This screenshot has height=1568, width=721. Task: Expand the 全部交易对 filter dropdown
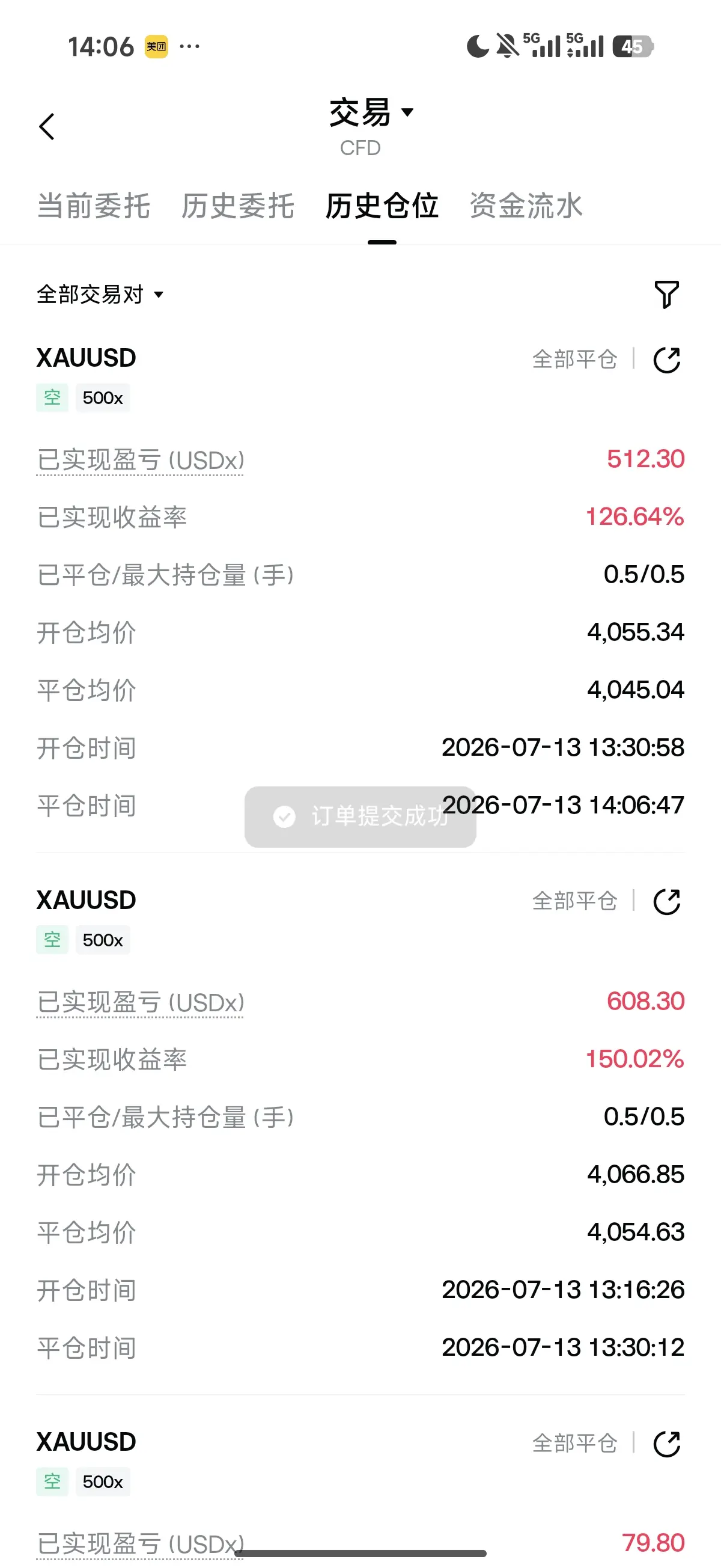pos(100,295)
